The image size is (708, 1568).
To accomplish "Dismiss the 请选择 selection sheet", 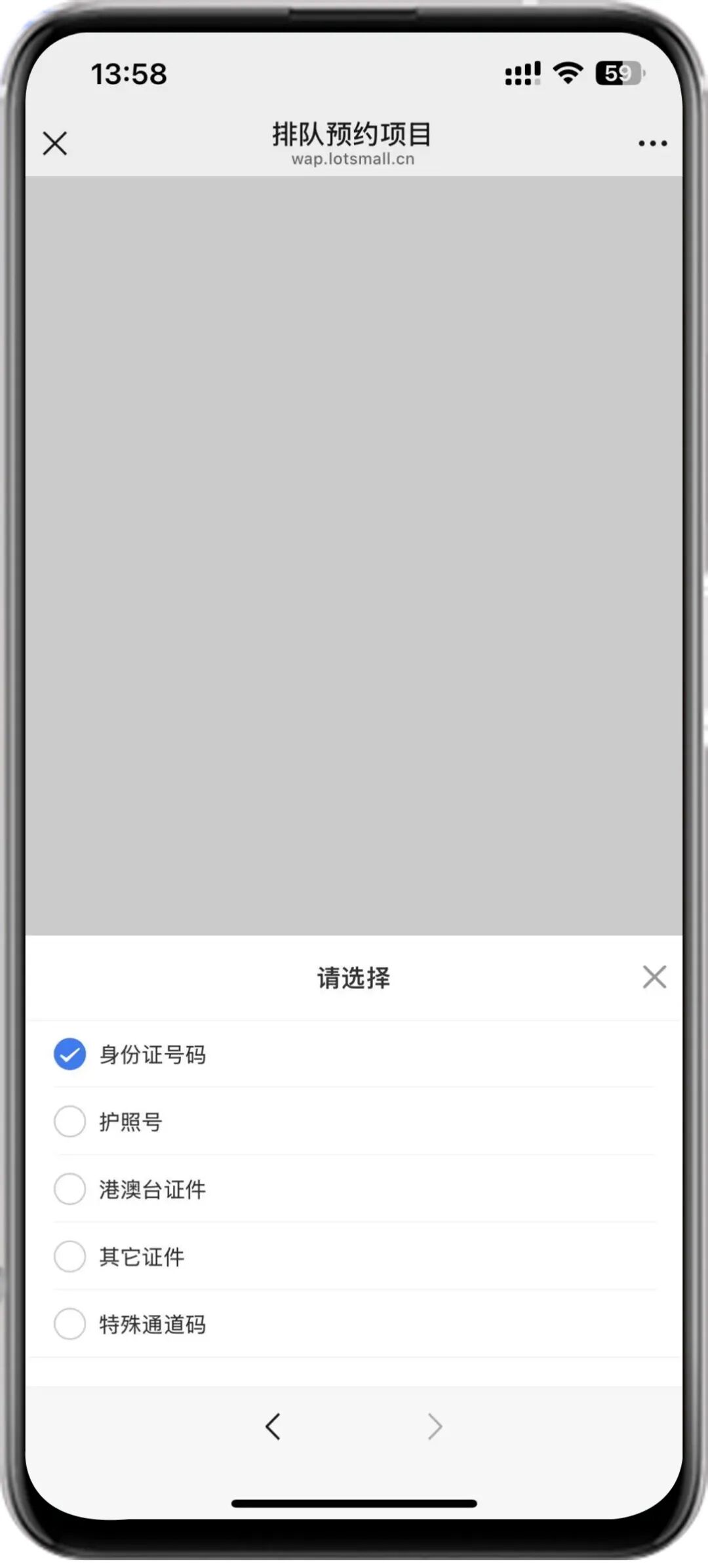I will [x=654, y=977].
